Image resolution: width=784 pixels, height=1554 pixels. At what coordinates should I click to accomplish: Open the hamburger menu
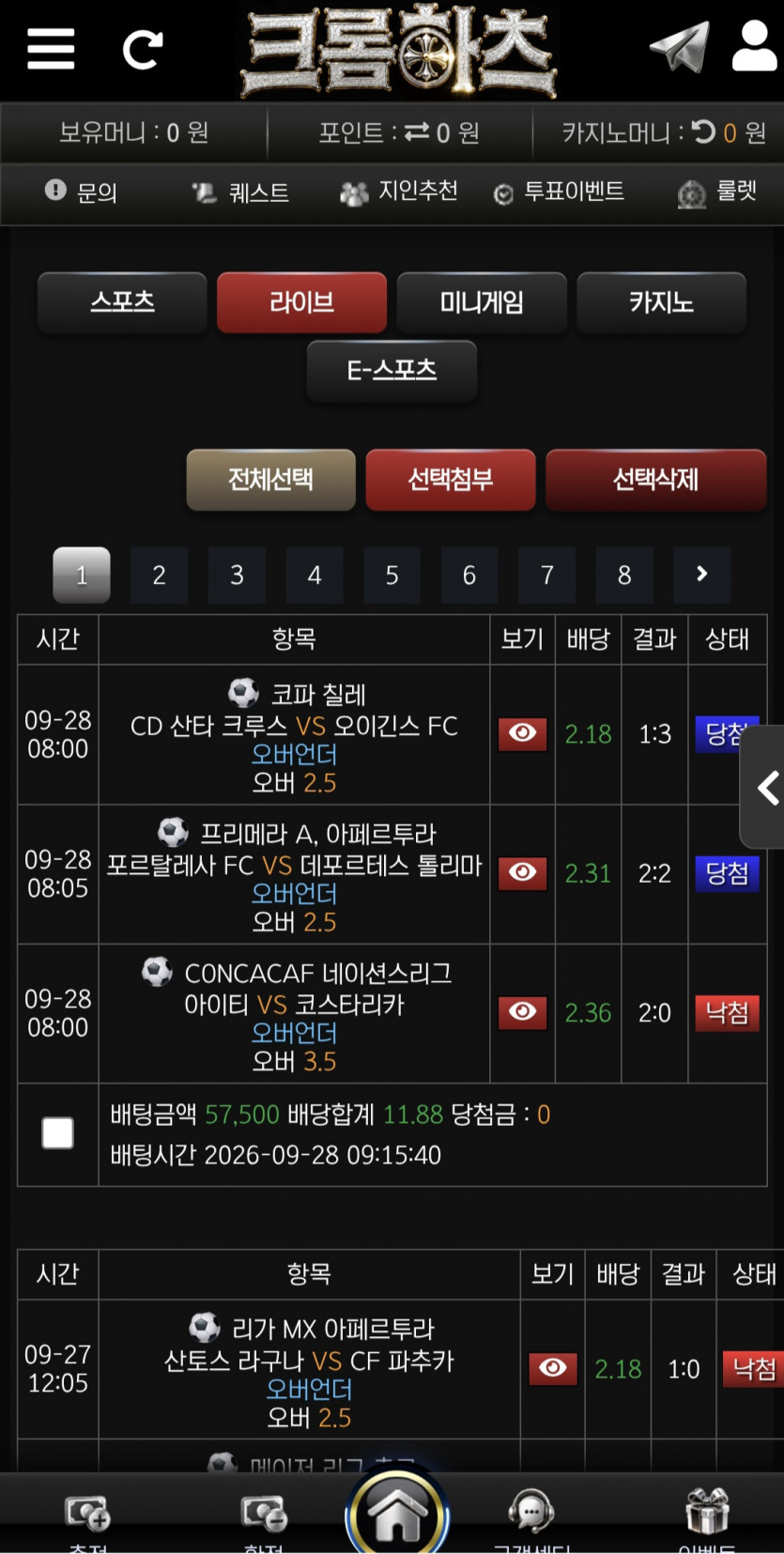(x=51, y=48)
